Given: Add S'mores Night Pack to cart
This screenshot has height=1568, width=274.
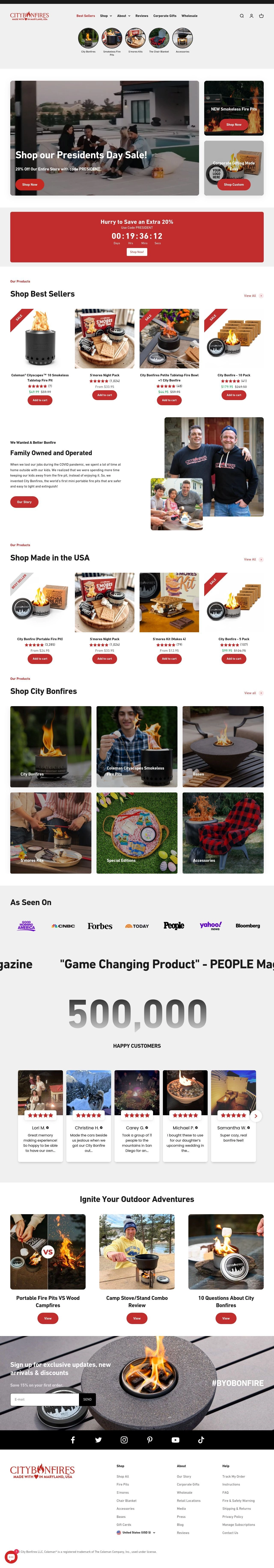Looking at the screenshot, I should [x=105, y=395].
